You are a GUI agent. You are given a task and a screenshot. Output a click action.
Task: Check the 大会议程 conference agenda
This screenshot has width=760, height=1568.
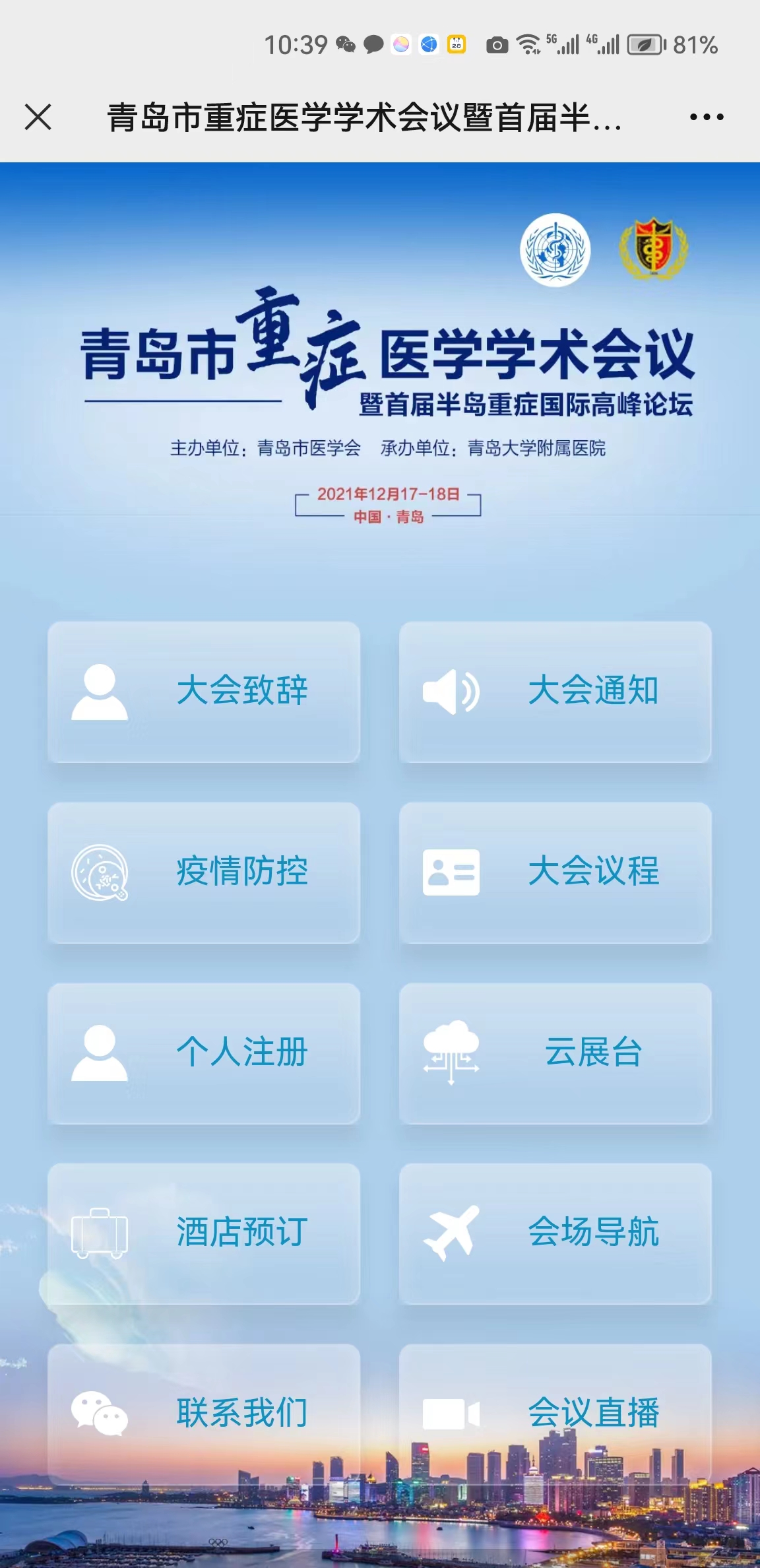coord(555,872)
